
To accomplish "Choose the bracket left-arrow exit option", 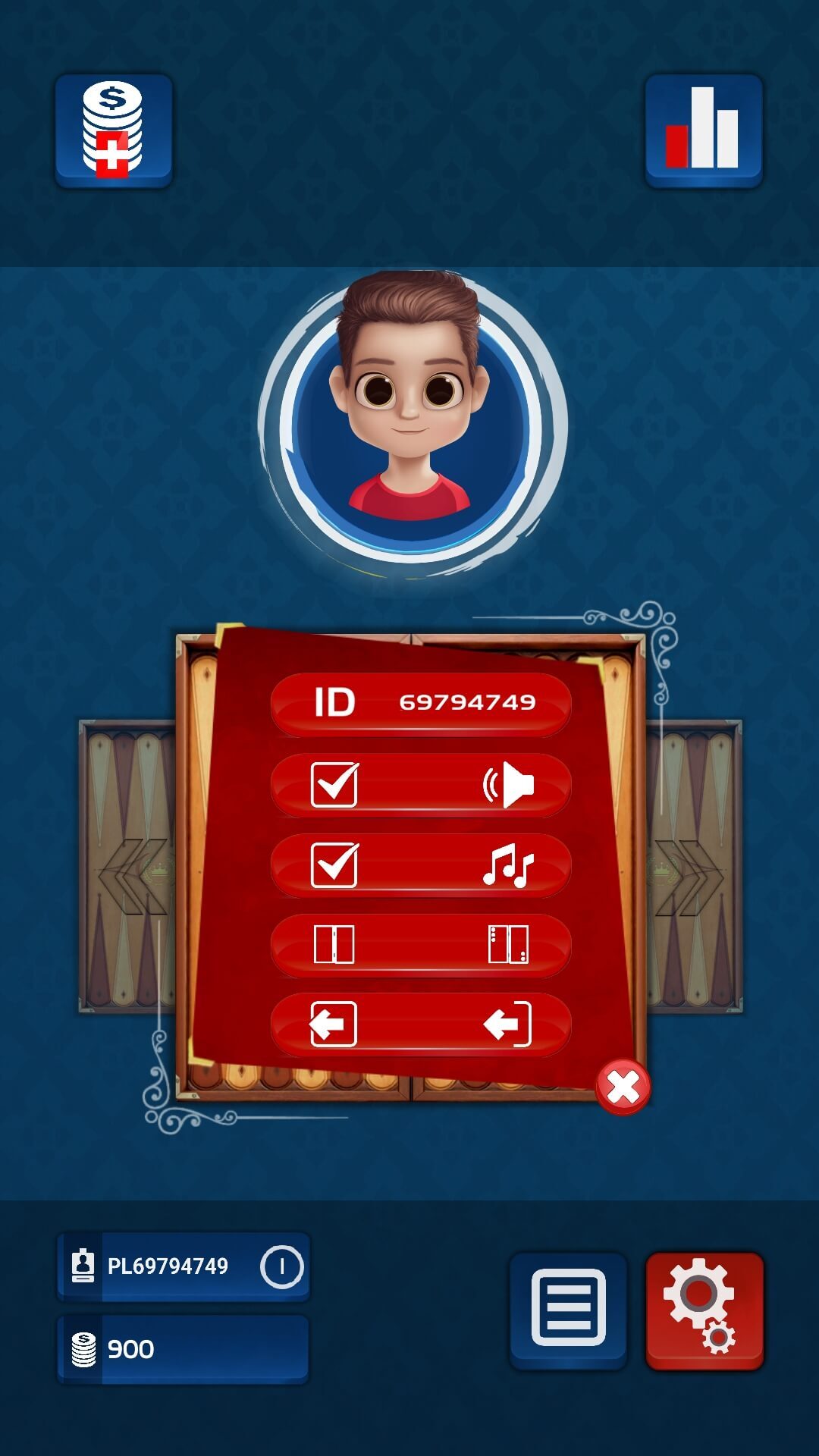I will [508, 1025].
